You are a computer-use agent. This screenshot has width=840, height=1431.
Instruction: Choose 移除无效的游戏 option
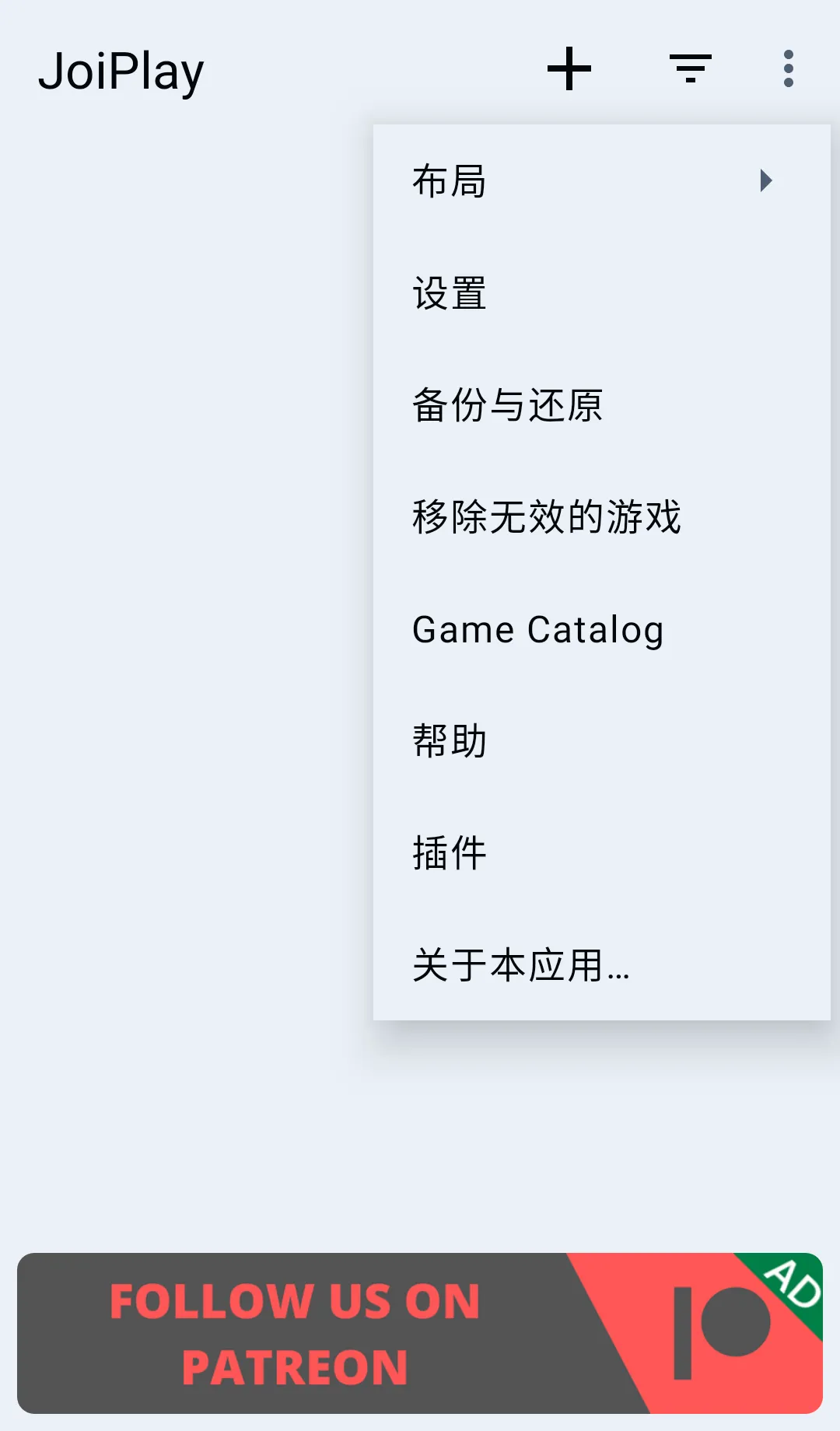click(600, 517)
